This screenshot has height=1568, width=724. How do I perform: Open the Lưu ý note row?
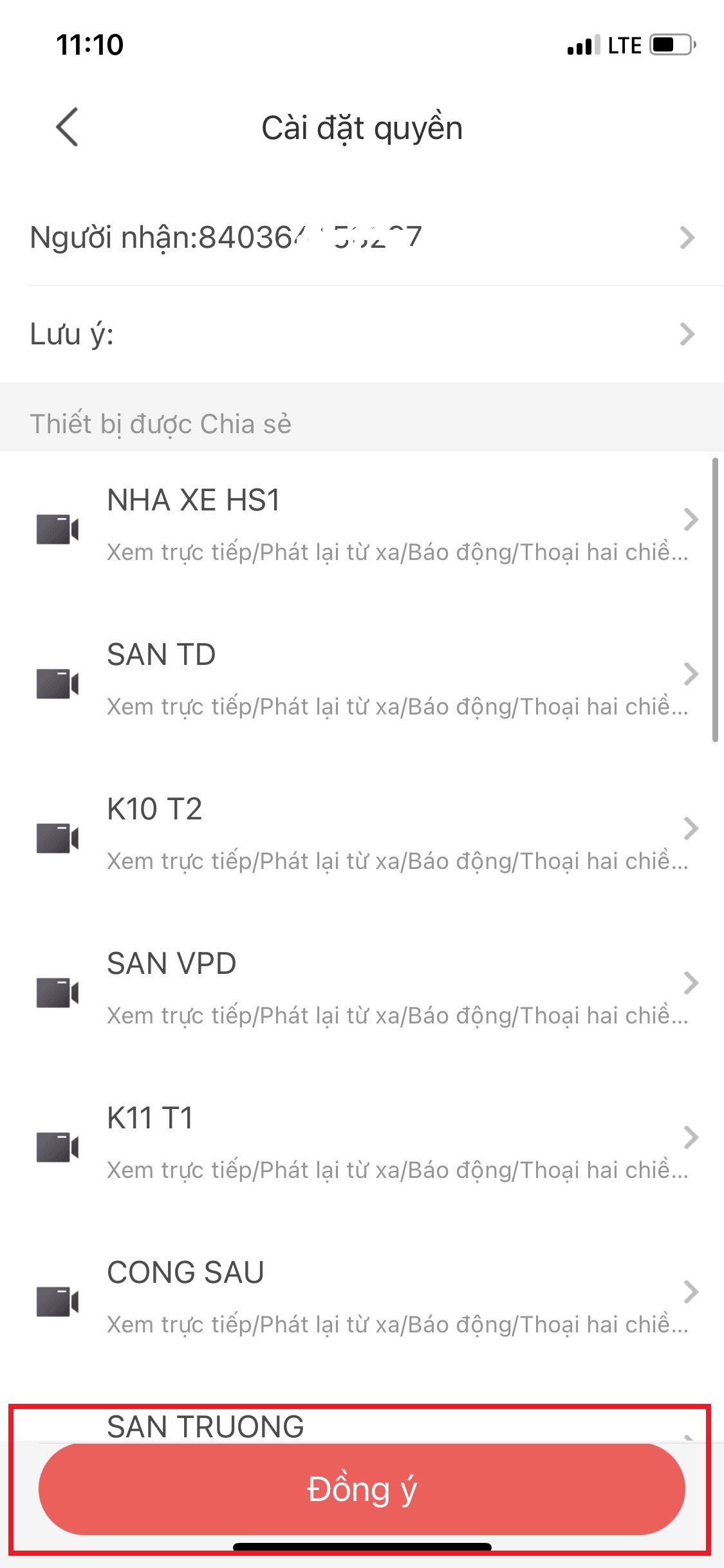tap(362, 334)
